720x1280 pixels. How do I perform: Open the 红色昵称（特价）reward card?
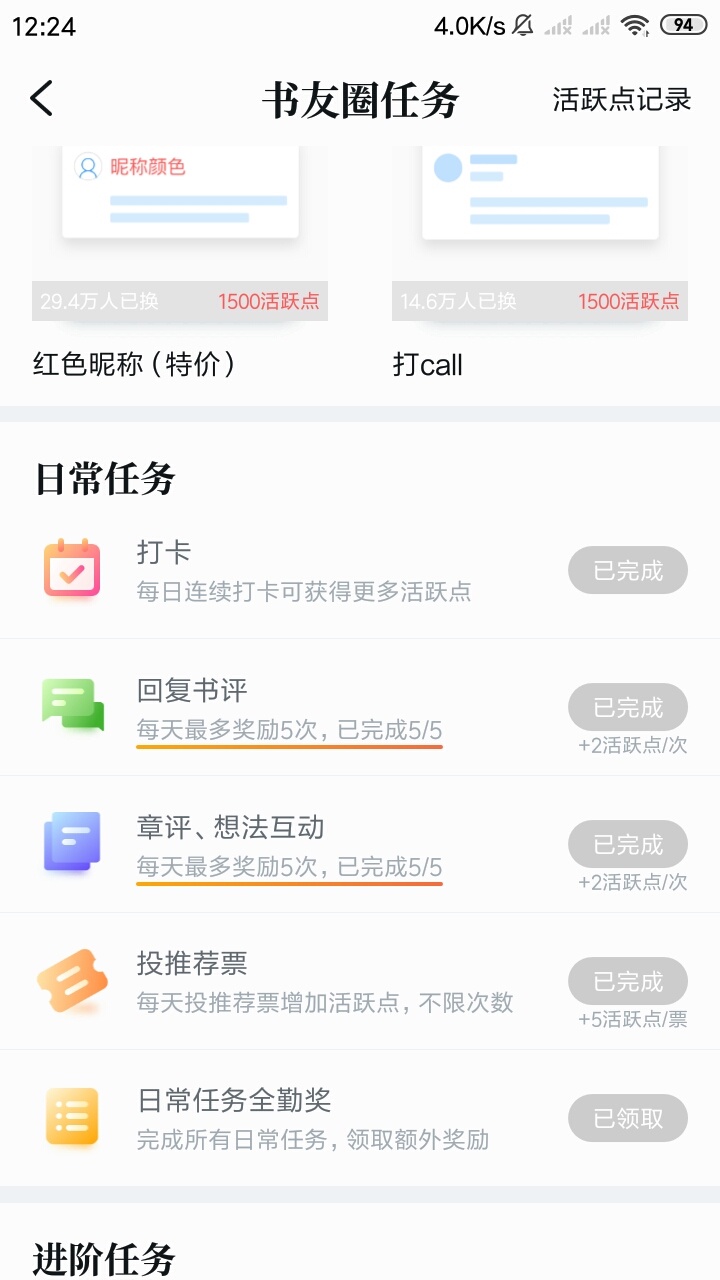pyautogui.click(x=180, y=264)
